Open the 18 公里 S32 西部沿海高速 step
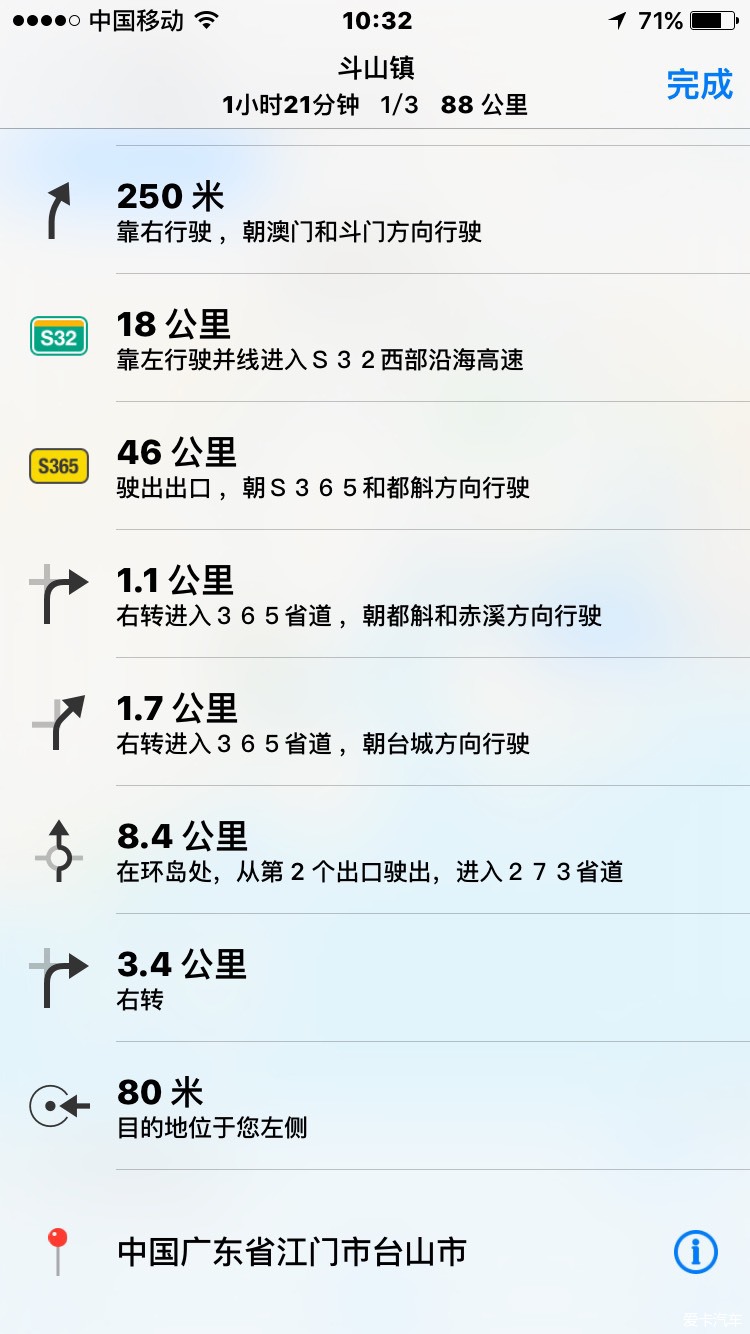 (x=375, y=338)
